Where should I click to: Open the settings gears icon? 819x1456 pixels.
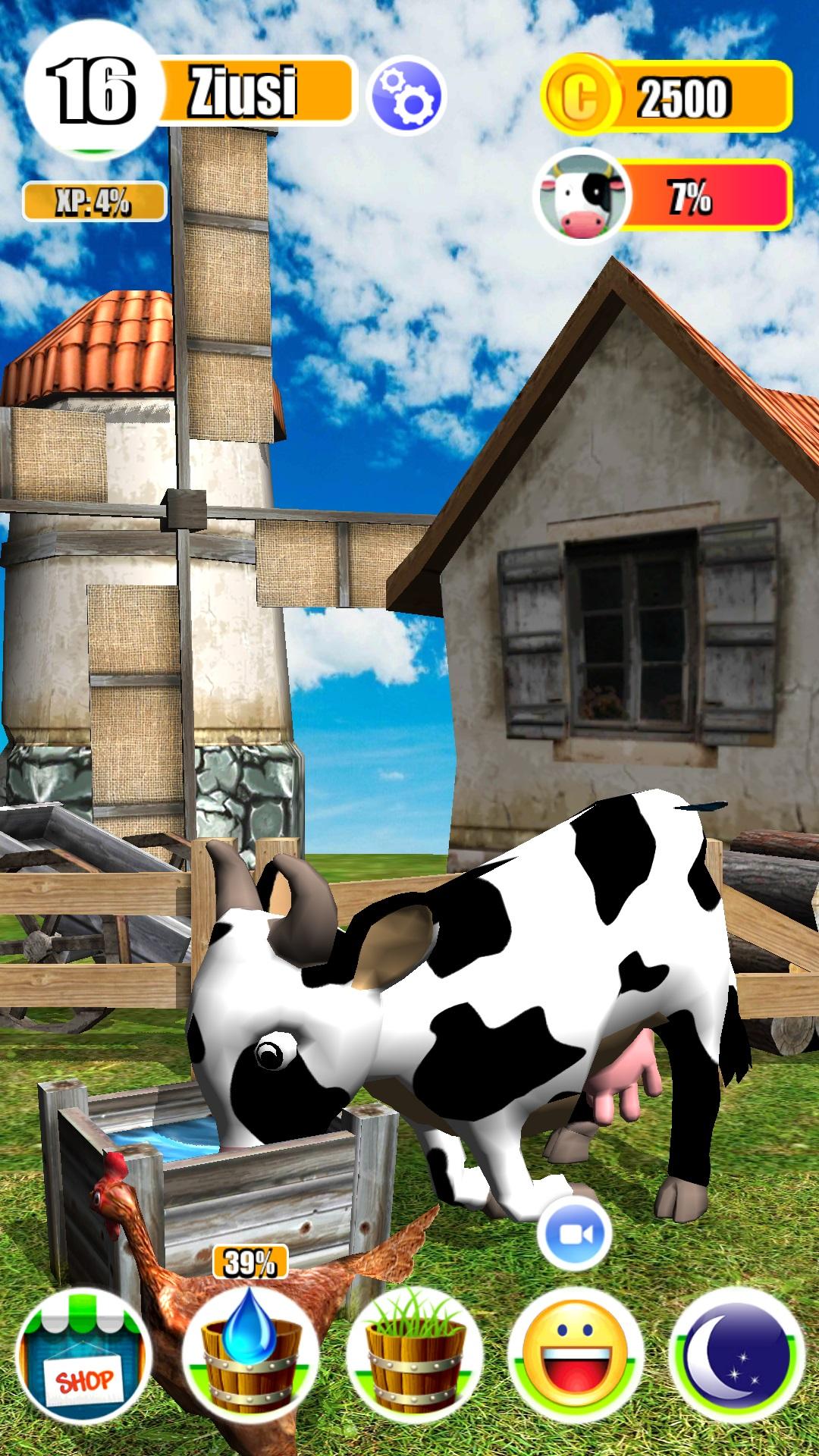(x=406, y=96)
